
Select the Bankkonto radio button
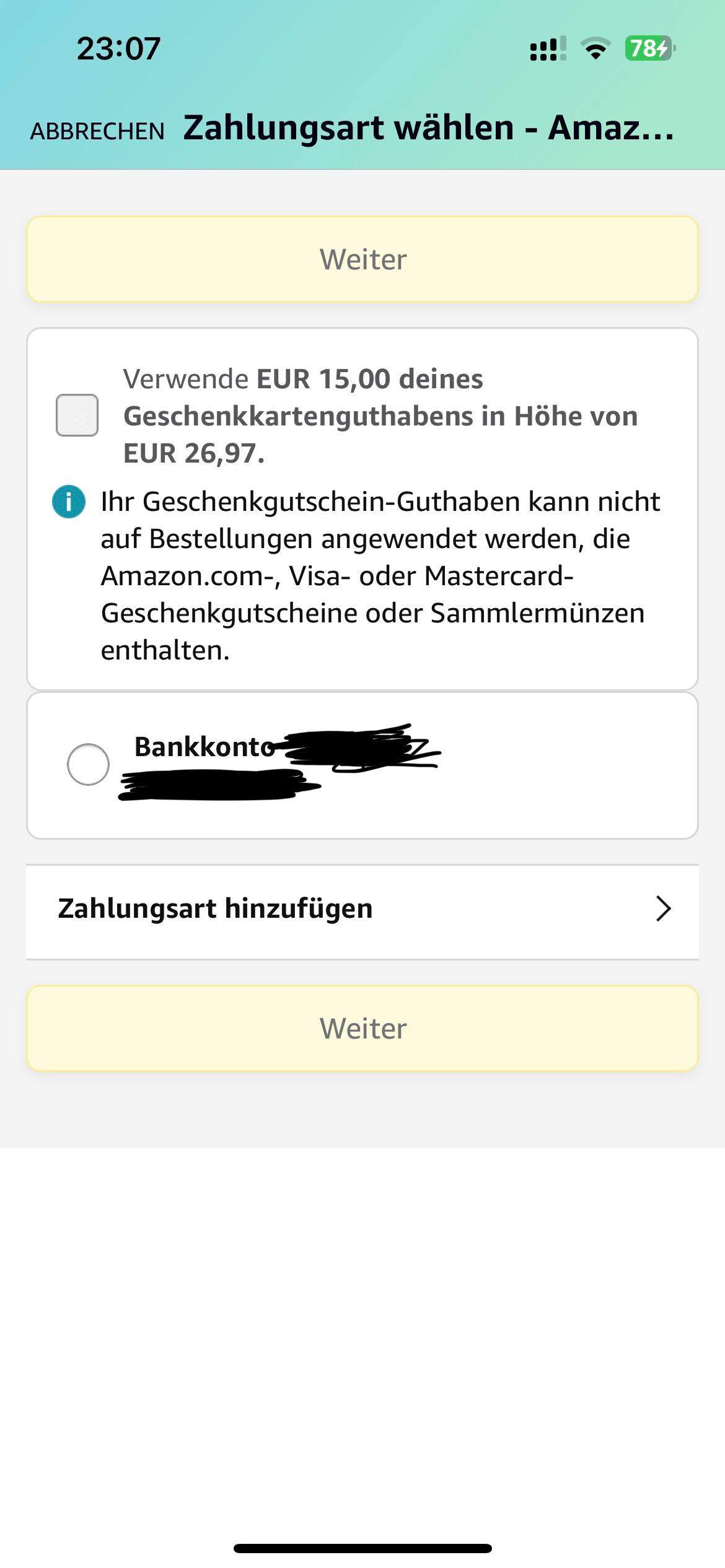(x=88, y=764)
